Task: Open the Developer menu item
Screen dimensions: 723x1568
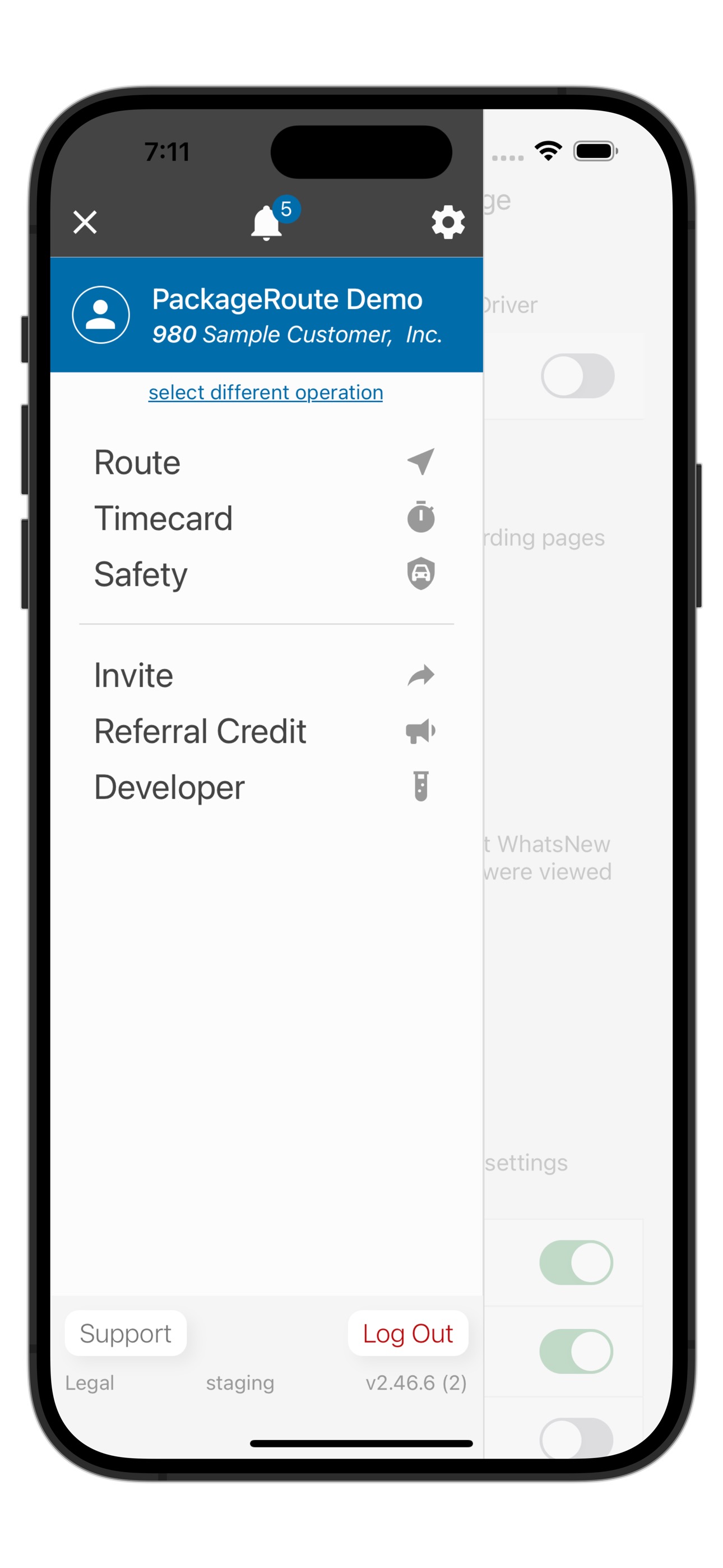Action: point(265,787)
